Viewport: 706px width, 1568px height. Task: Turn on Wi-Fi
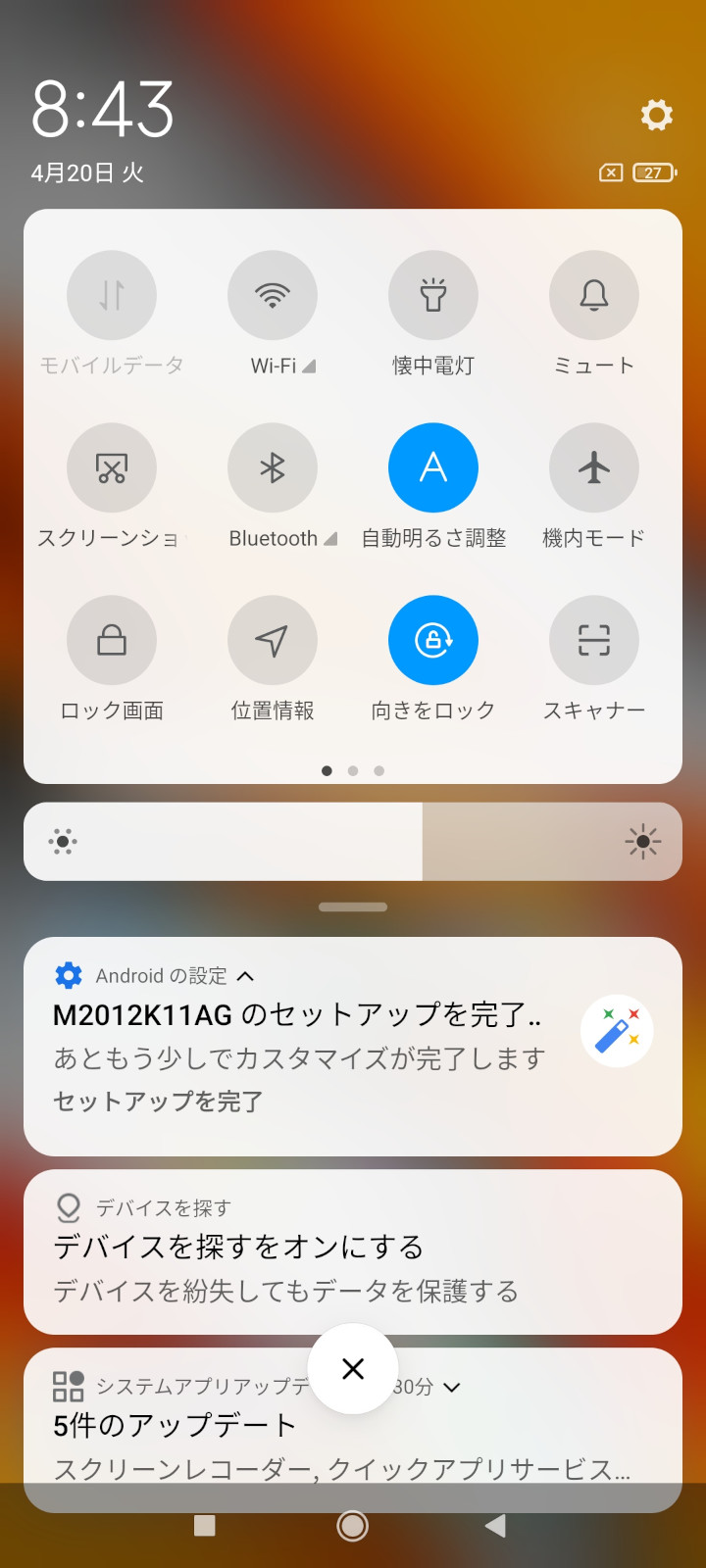pyautogui.click(x=273, y=295)
